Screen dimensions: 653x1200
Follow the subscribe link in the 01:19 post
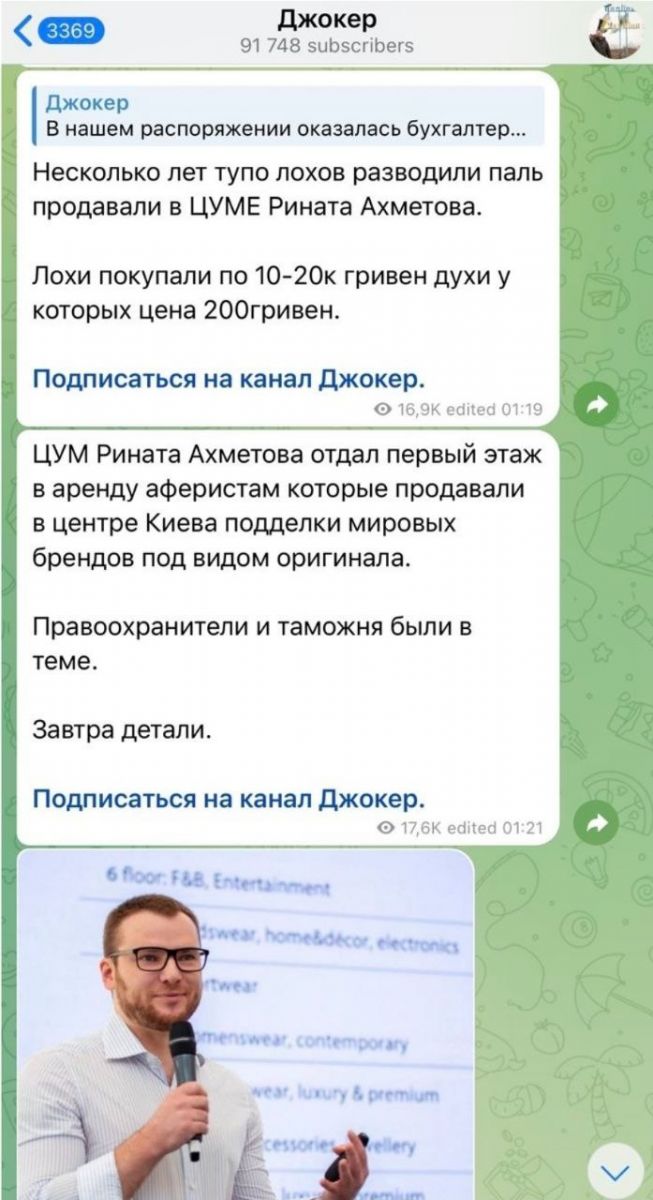click(x=230, y=378)
